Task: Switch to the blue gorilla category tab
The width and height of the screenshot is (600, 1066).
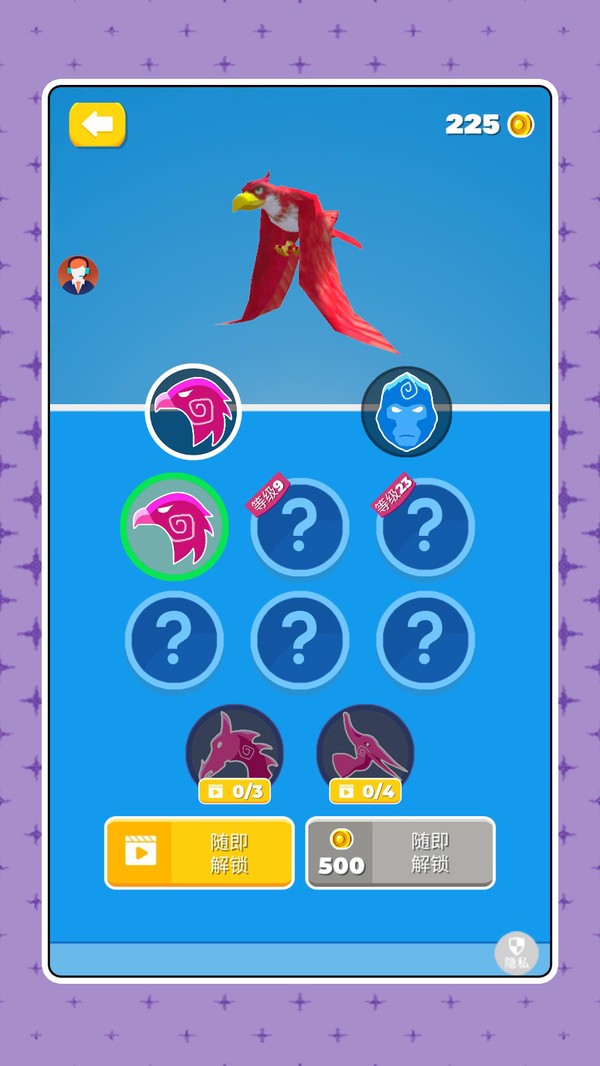Action: (x=406, y=411)
